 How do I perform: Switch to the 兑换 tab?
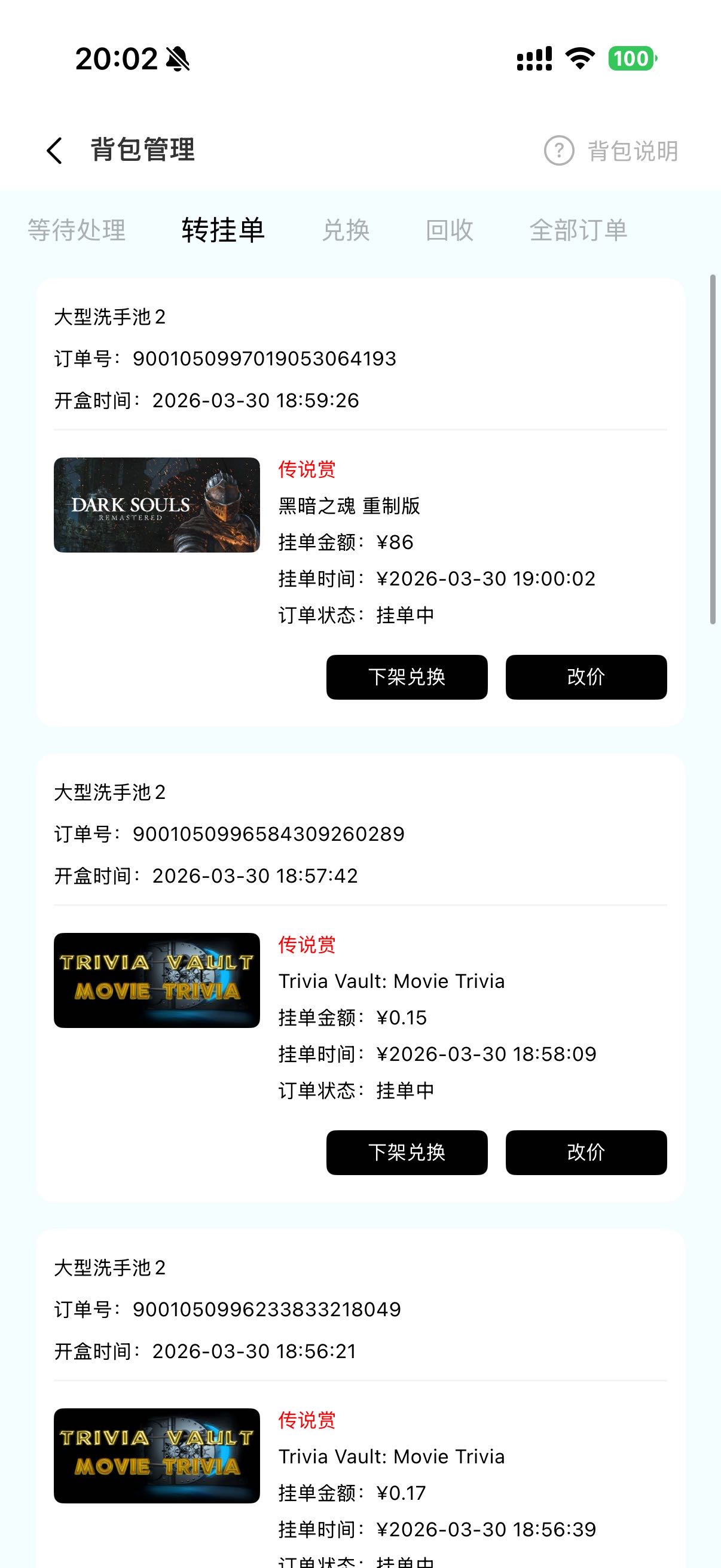click(x=346, y=230)
